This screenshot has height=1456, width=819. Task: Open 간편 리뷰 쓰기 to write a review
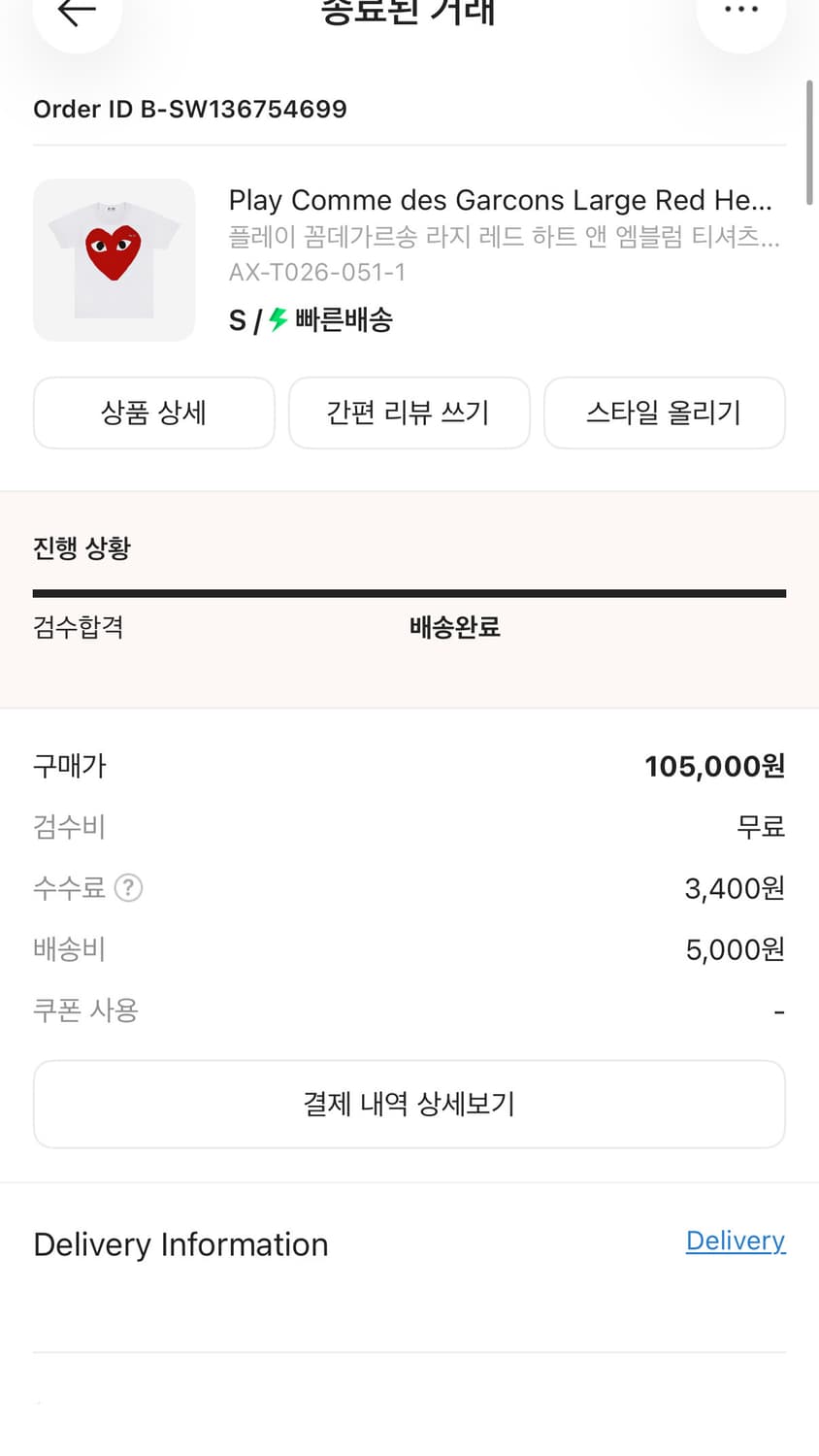coord(409,413)
